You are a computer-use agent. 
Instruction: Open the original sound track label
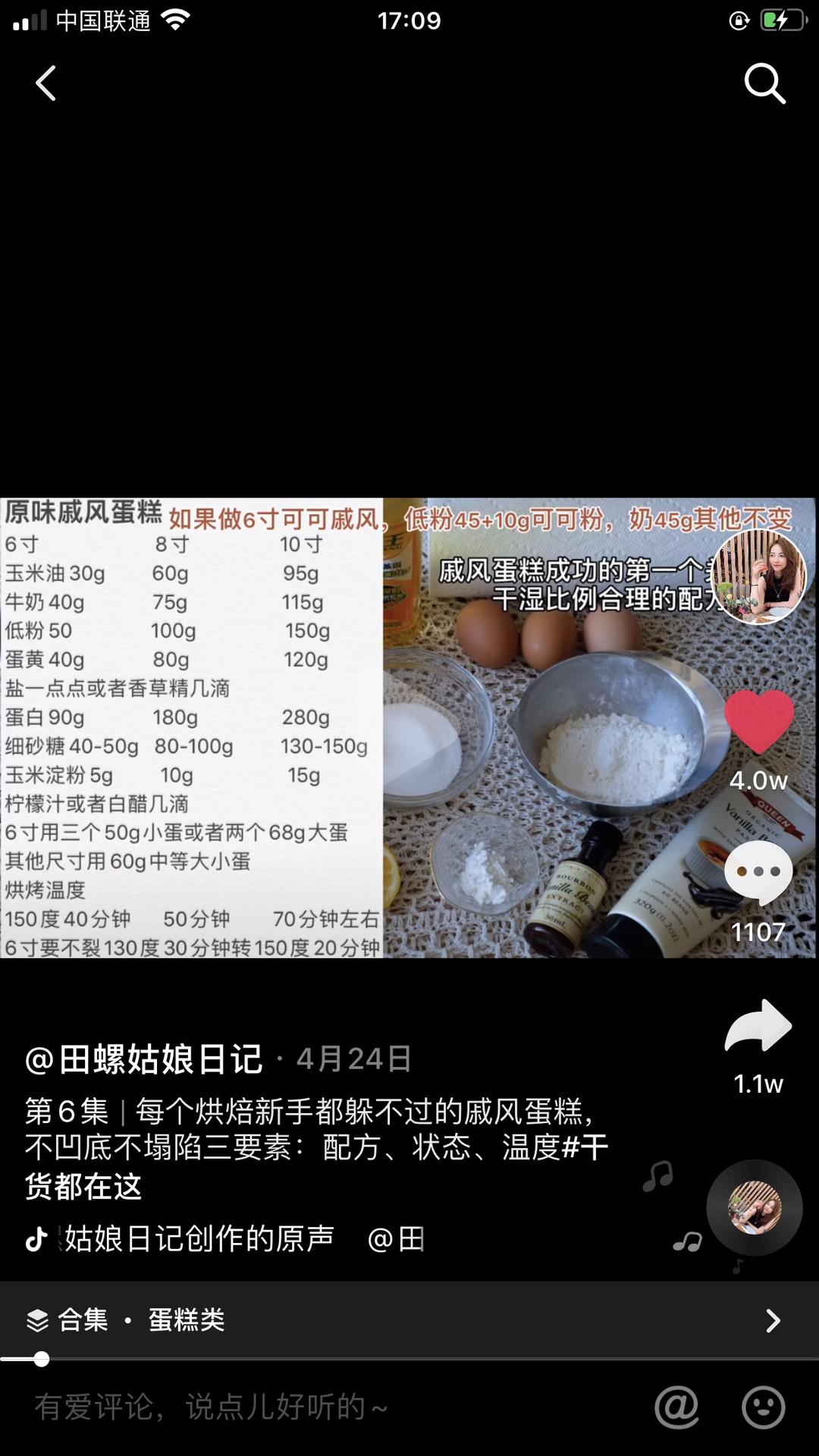[199, 1239]
